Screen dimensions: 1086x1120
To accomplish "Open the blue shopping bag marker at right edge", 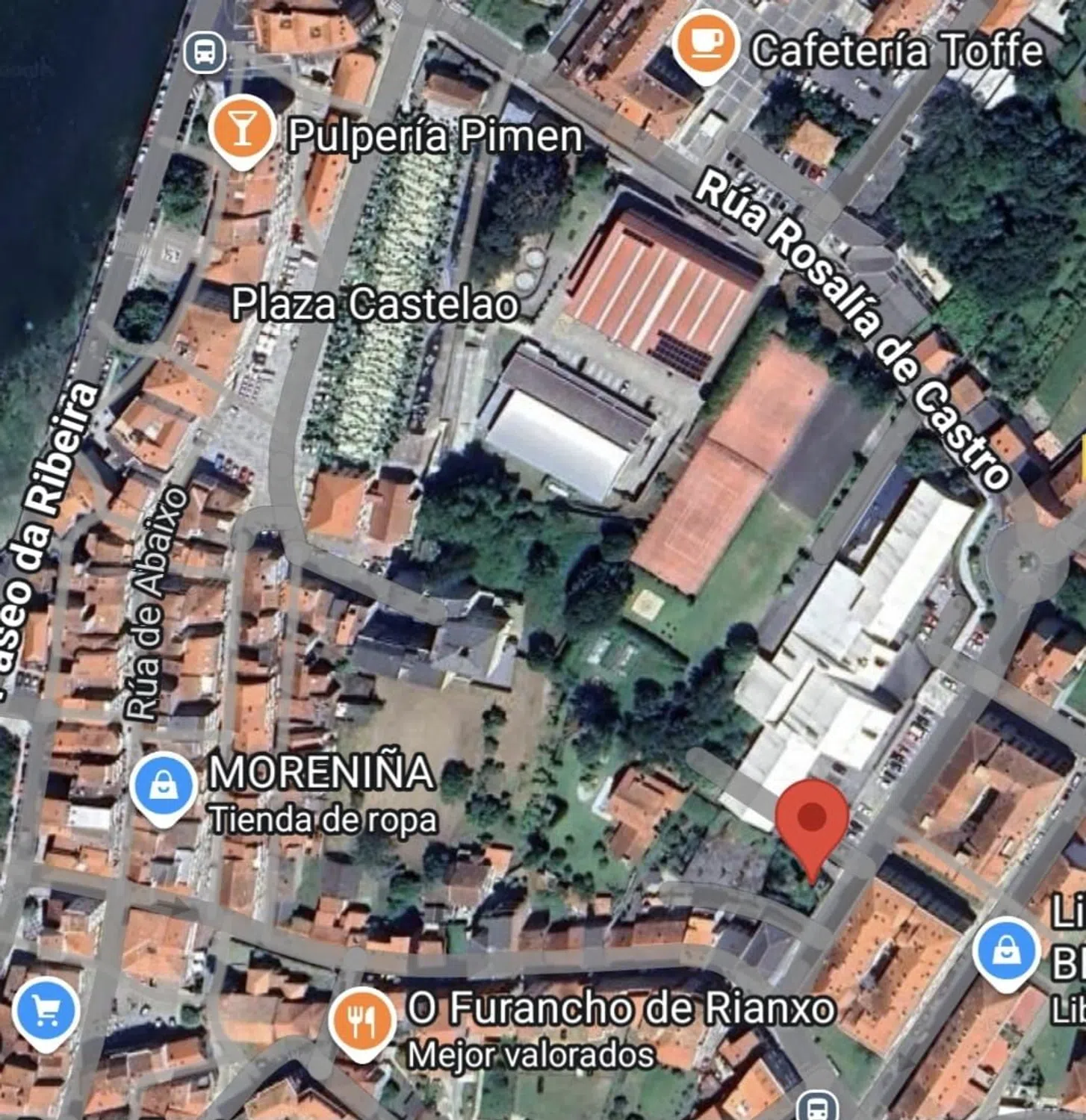I will [1007, 951].
